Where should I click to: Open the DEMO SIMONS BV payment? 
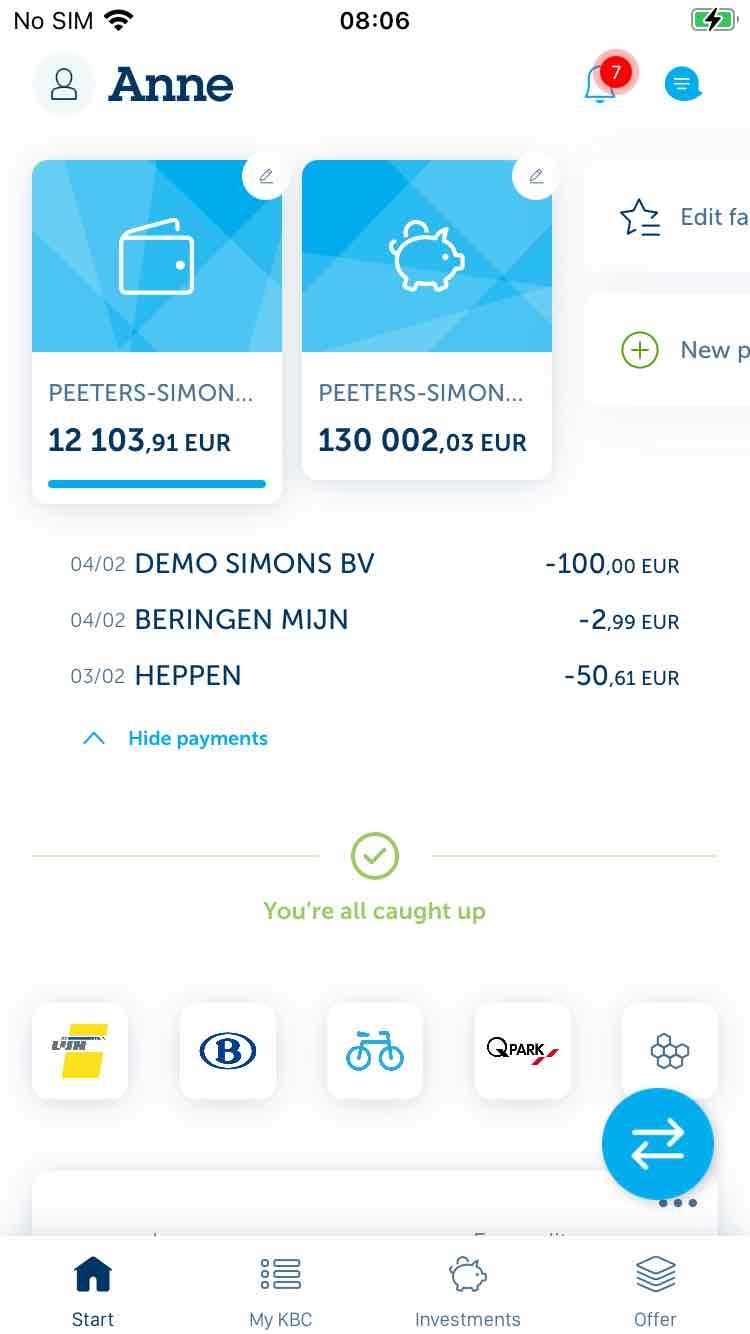pos(375,564)
